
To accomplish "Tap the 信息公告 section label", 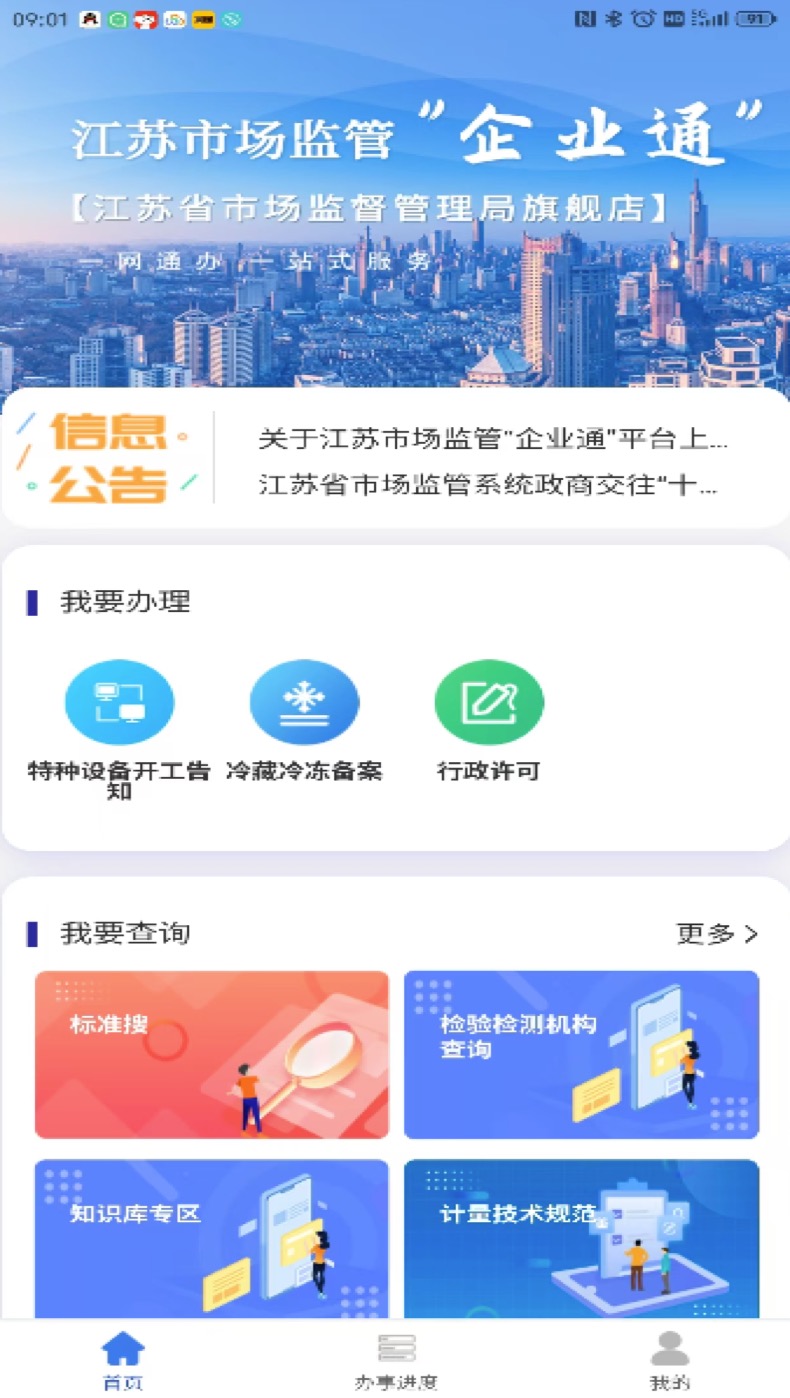I will pos(110,458).
